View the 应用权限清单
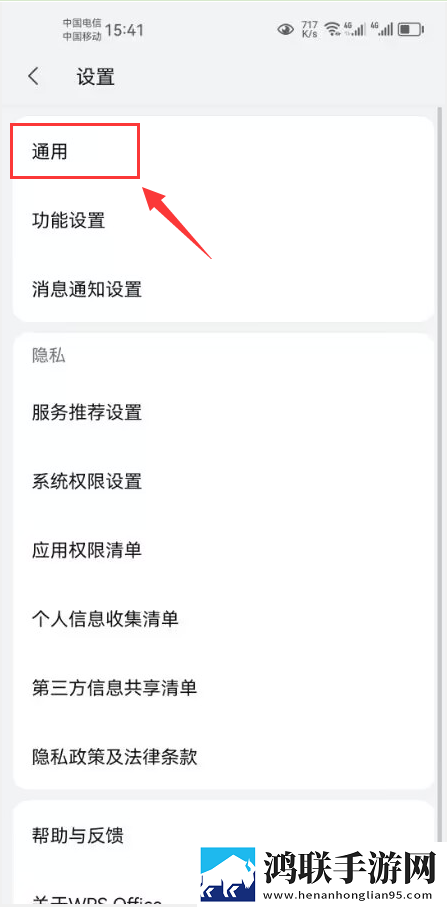Screen dimensions: 447x907 pyautogui.click(x=223, y=550)
